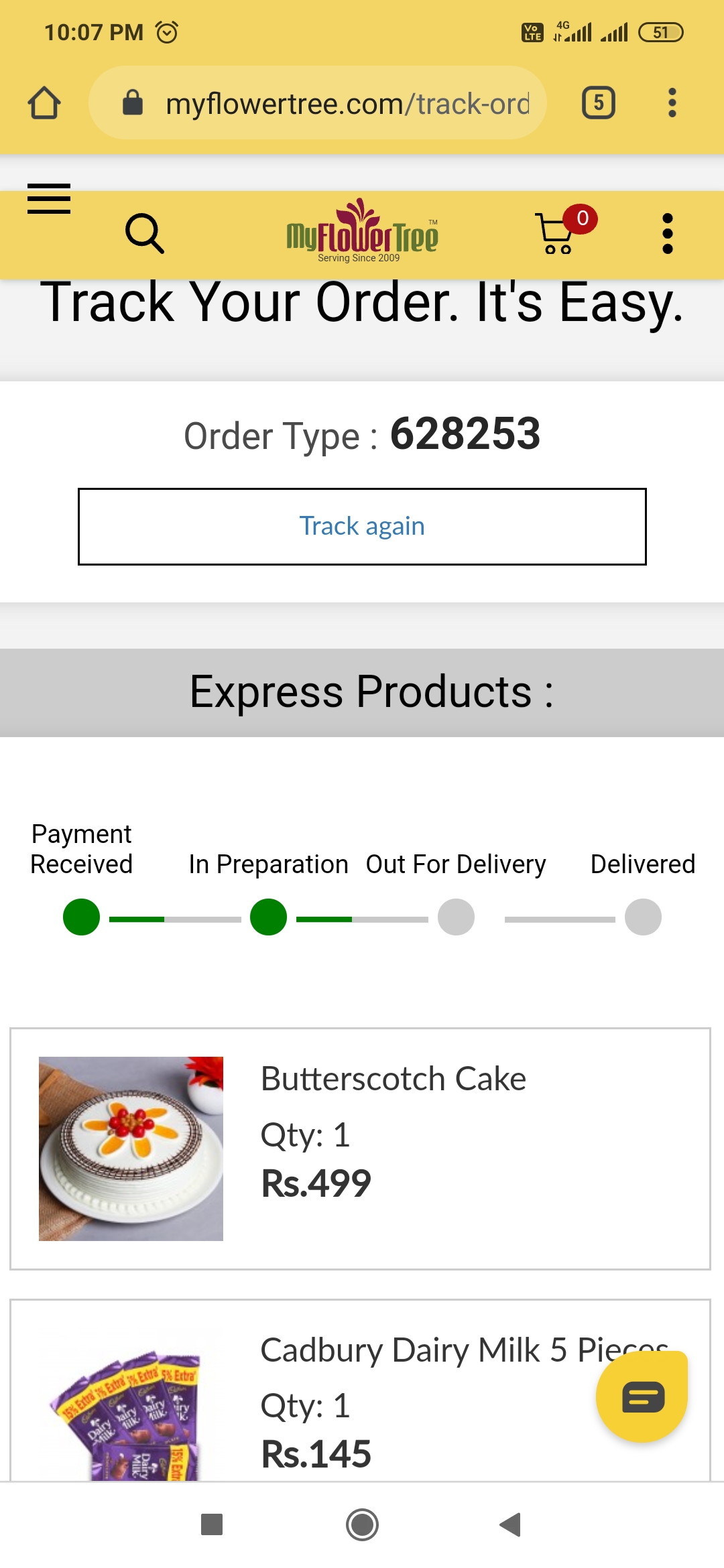This screenshot has height=1568, width=724.
Task: Tap the Track again button
Action: tap(362, 527)
